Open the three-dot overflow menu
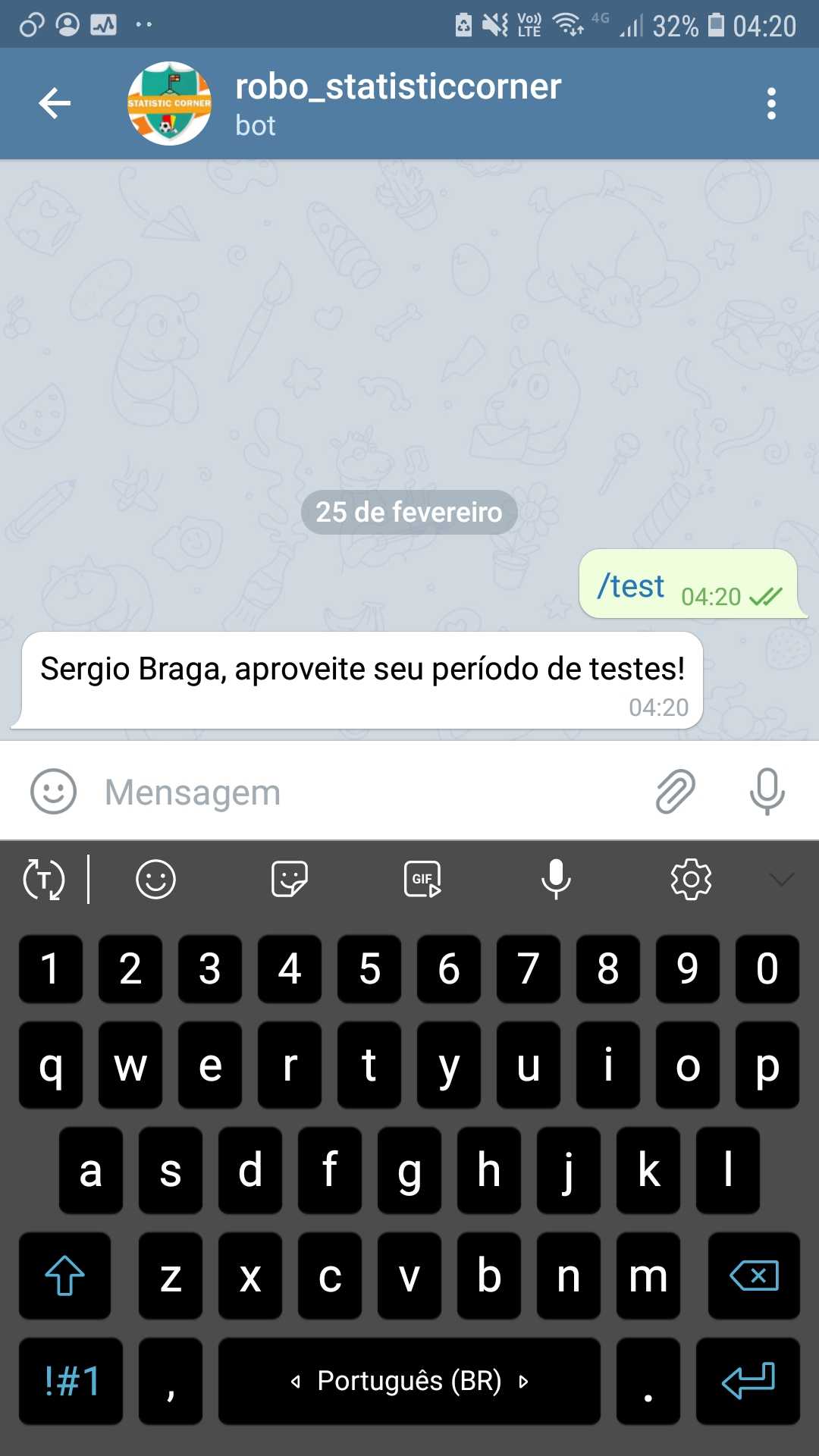This screenshot has height=1456, width=819. tap(771, 104)
